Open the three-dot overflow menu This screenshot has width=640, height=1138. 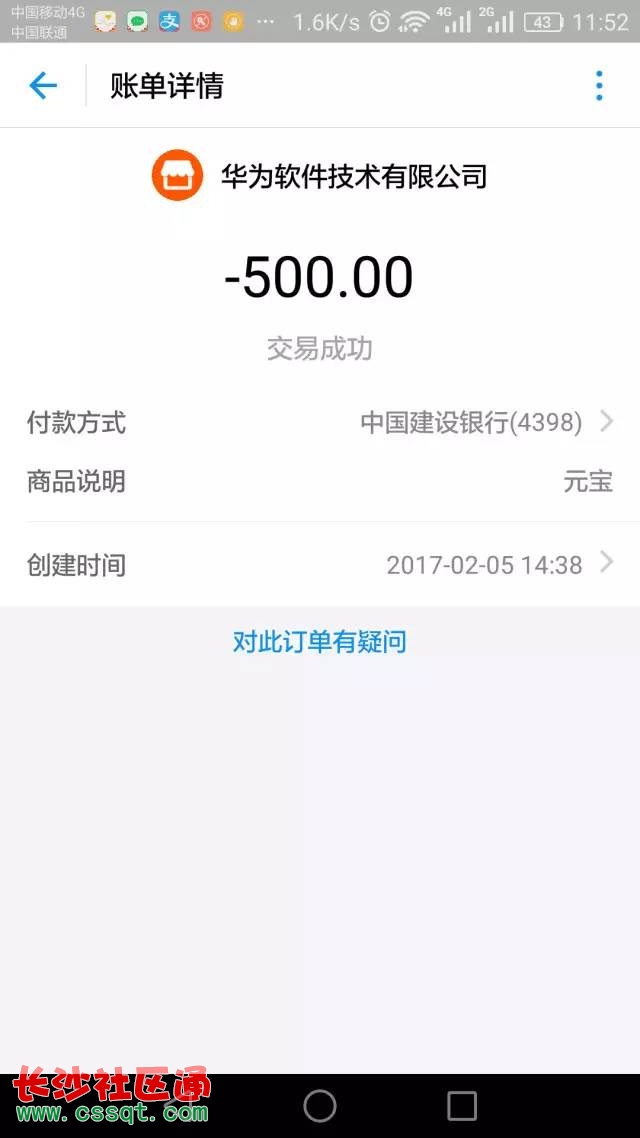599,86
